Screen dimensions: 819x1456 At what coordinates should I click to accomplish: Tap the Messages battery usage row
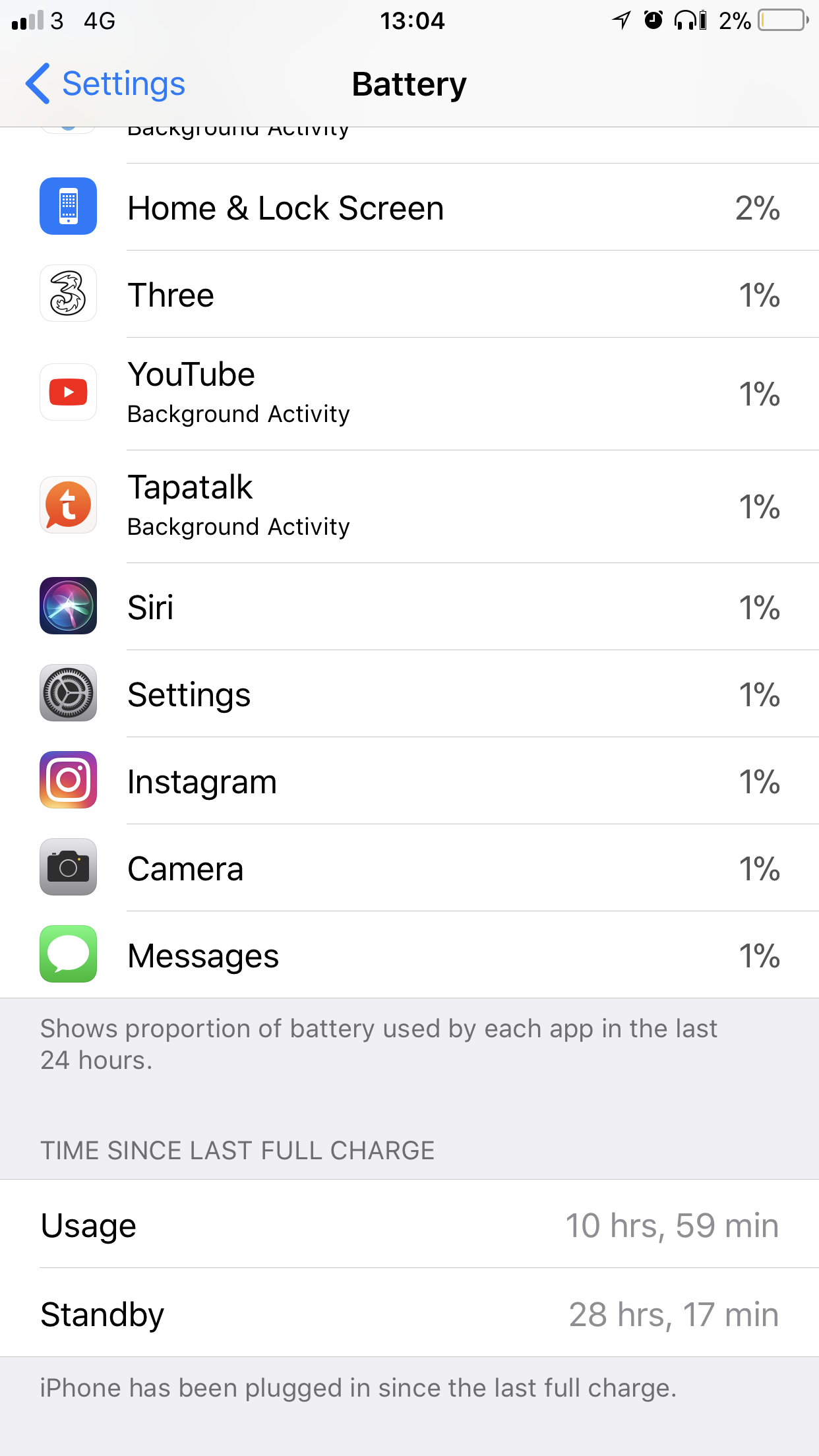409,955
